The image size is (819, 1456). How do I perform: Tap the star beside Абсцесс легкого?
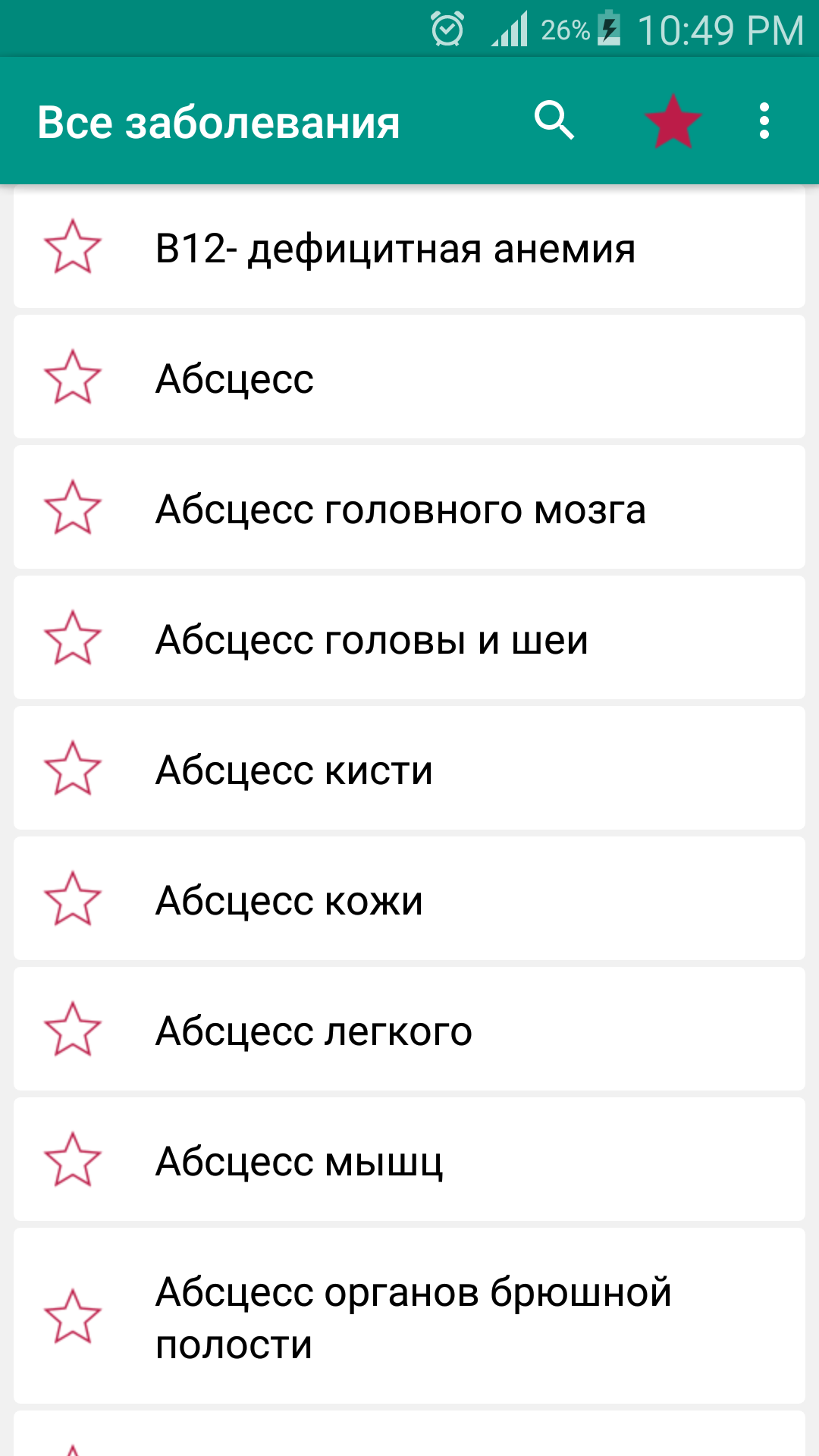(73, 1030)
